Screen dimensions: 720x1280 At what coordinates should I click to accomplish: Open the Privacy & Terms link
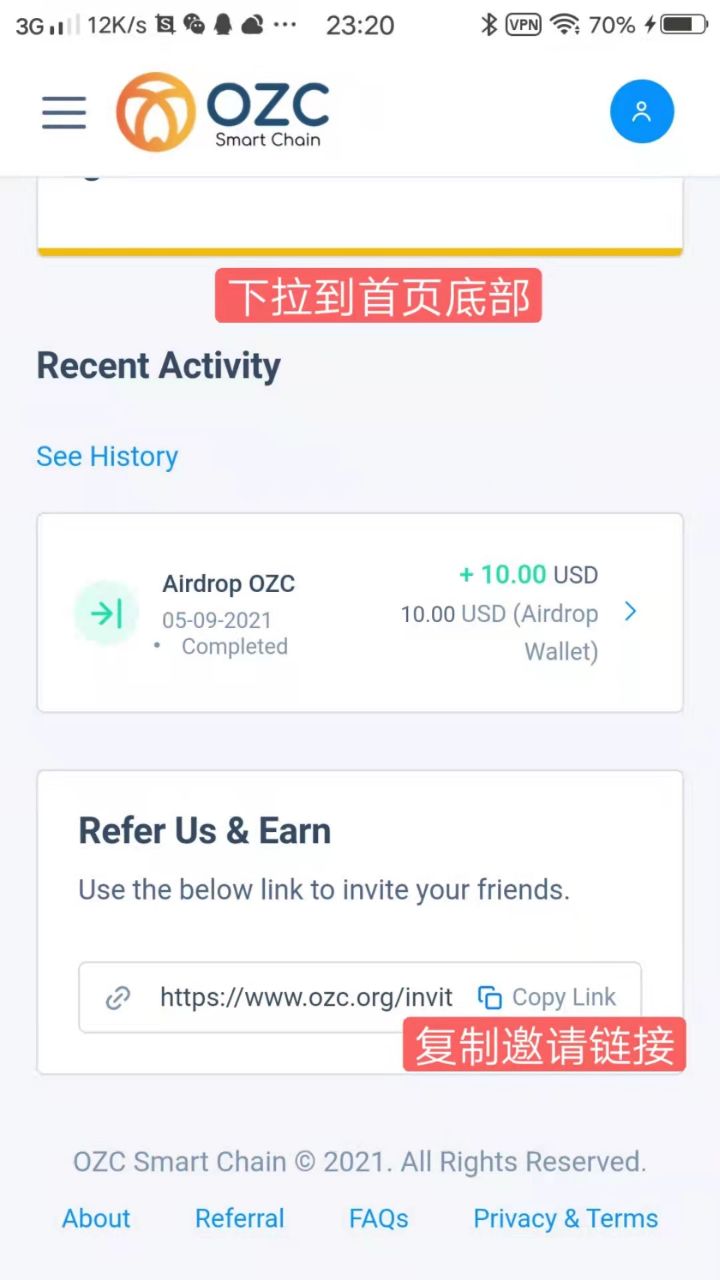point(566,1218)
